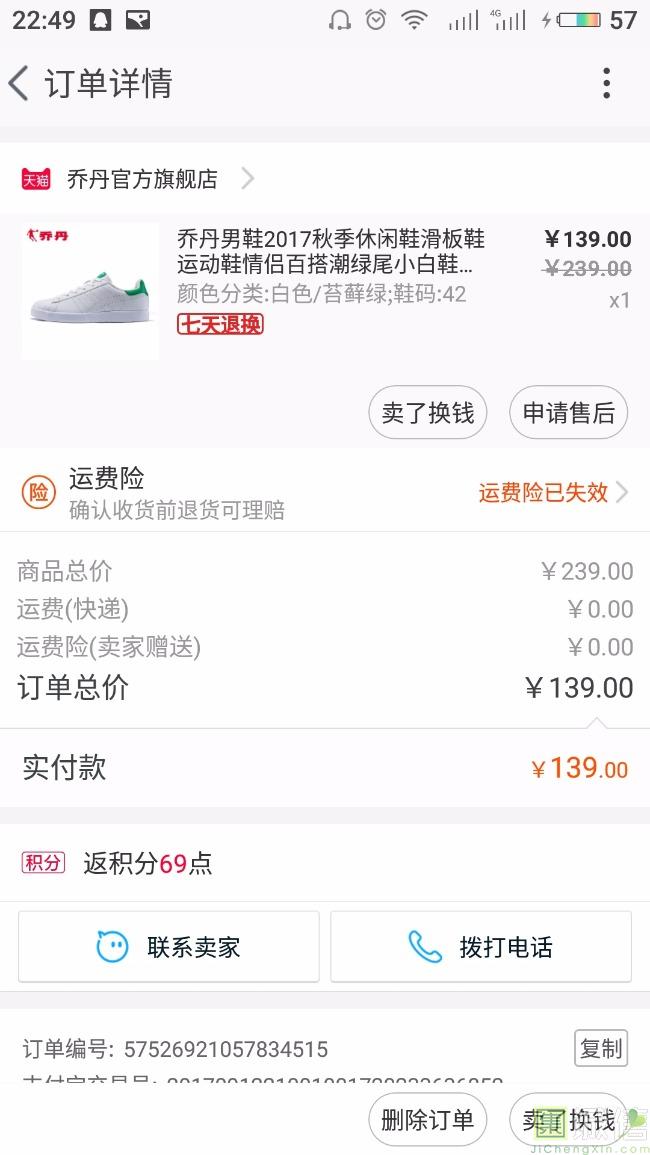Screen dimensions: 650x1155
Task: Tap 卖了换钱 in the bottom bar
Action: (568, 1120)
